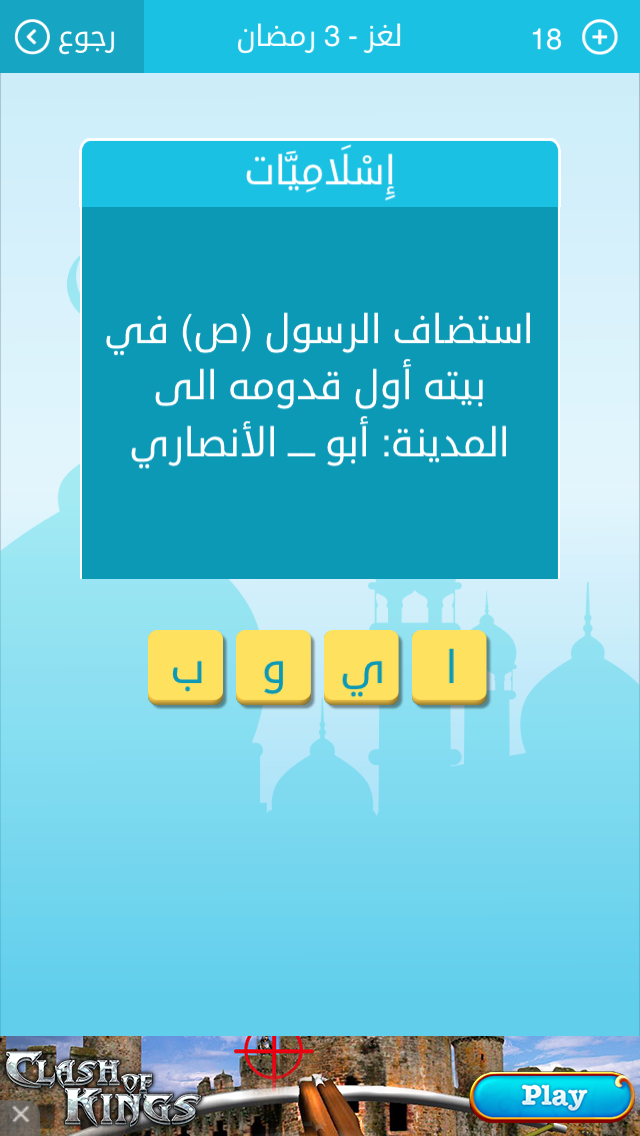640x1136 pixels.
Task: Choose the letter tile و
Action: click(x=273, y=667)
